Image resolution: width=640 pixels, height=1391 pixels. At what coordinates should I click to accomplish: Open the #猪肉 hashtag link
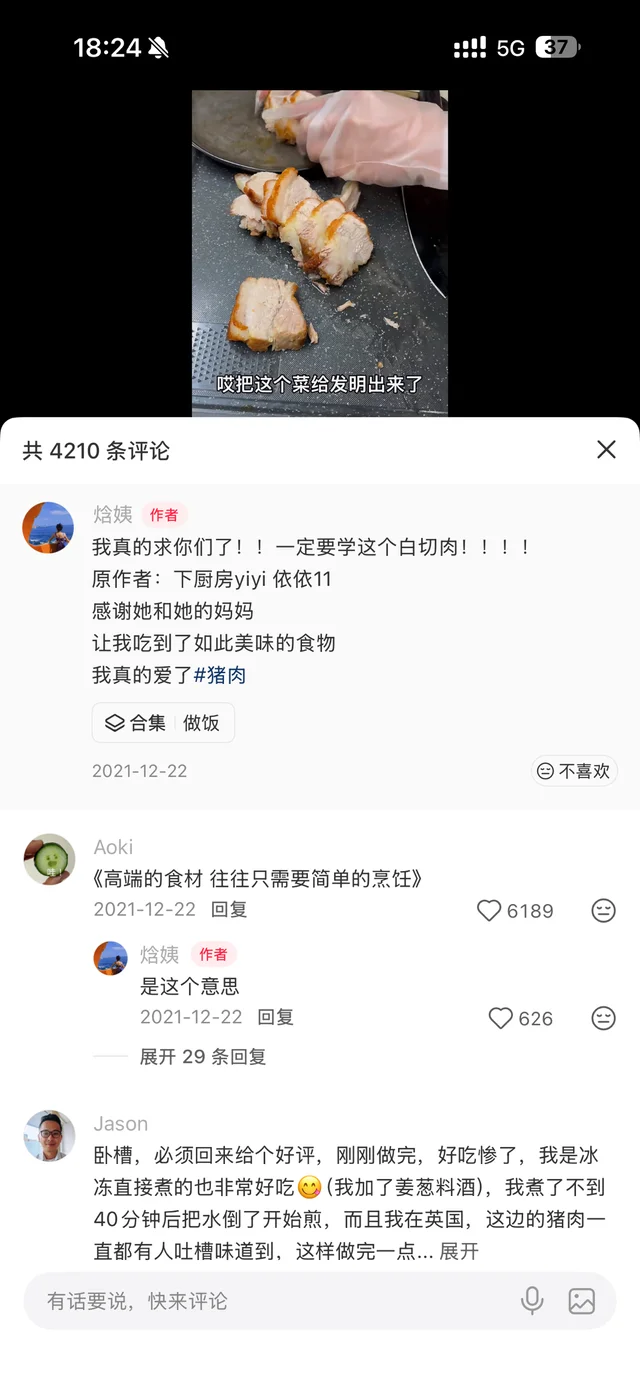pyautogui.click(x=220, y=675)
